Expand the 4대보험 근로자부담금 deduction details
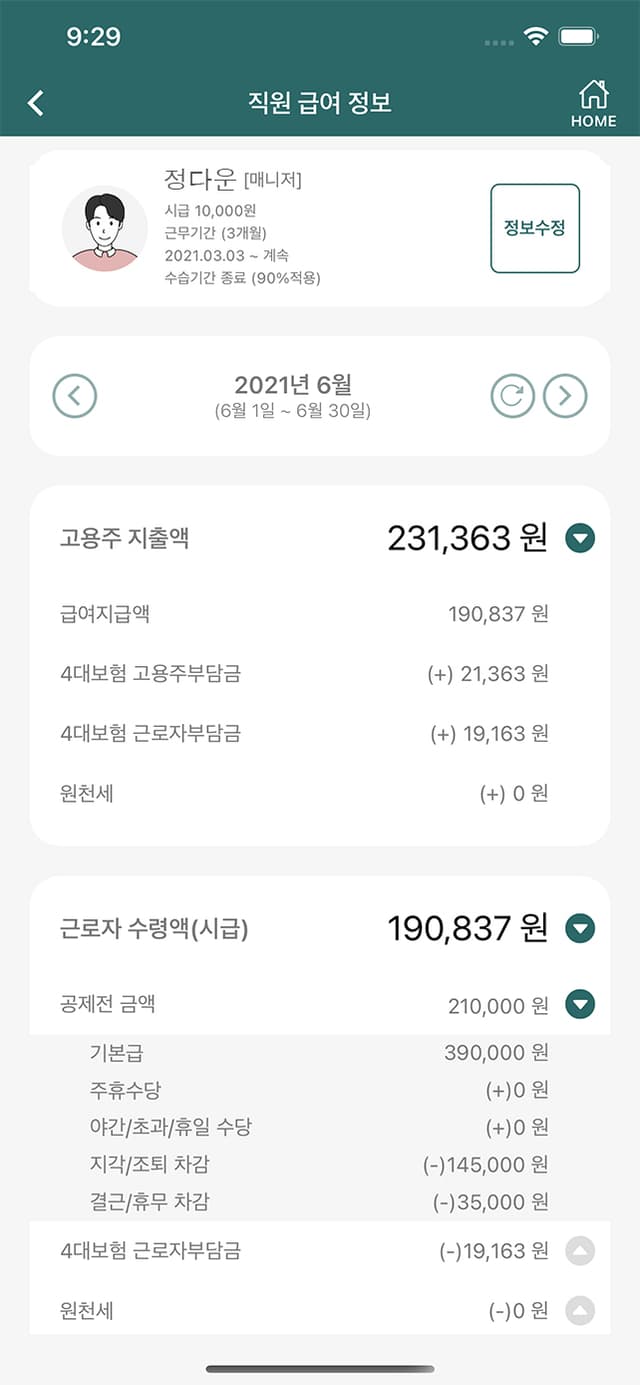 580,1251
